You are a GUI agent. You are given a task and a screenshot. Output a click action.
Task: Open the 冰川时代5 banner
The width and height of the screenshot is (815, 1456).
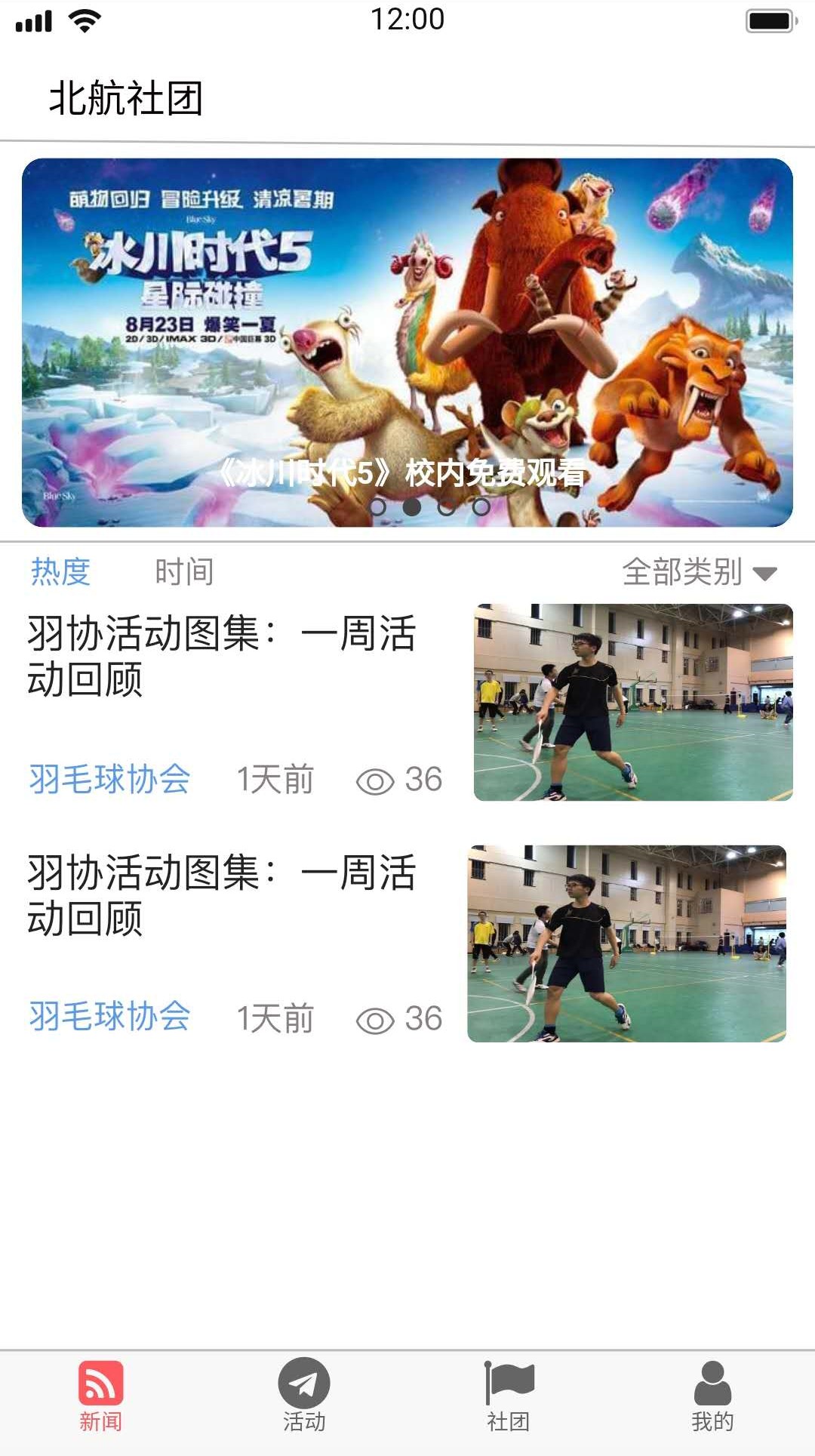point(407,341)
